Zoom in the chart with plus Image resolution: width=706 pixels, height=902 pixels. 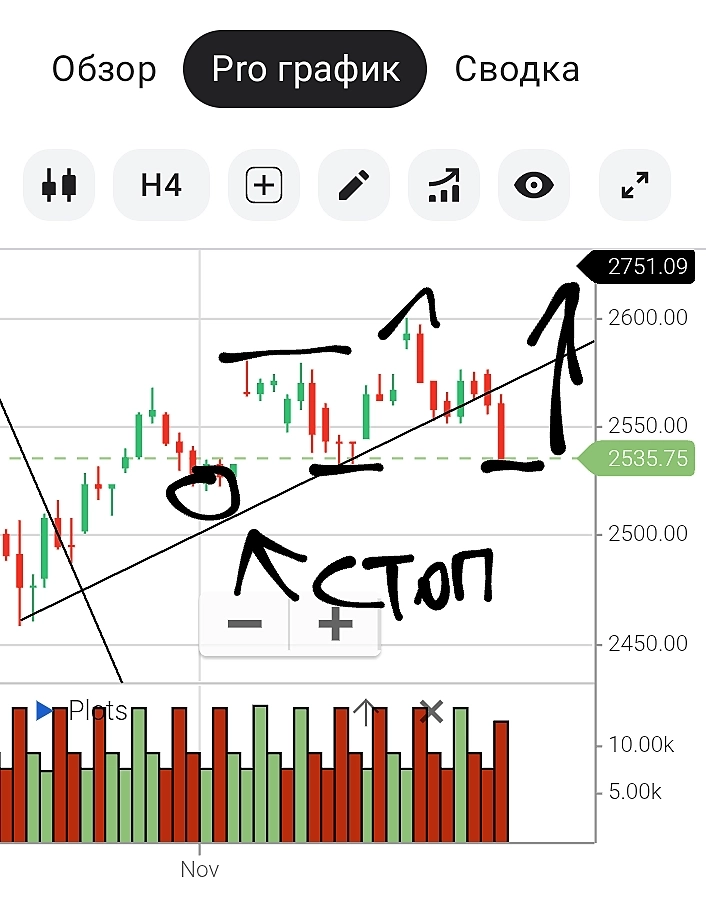coord(335,625)
